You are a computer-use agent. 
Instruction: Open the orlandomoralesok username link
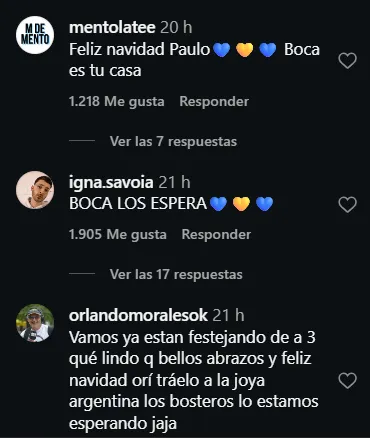[138, 315]
